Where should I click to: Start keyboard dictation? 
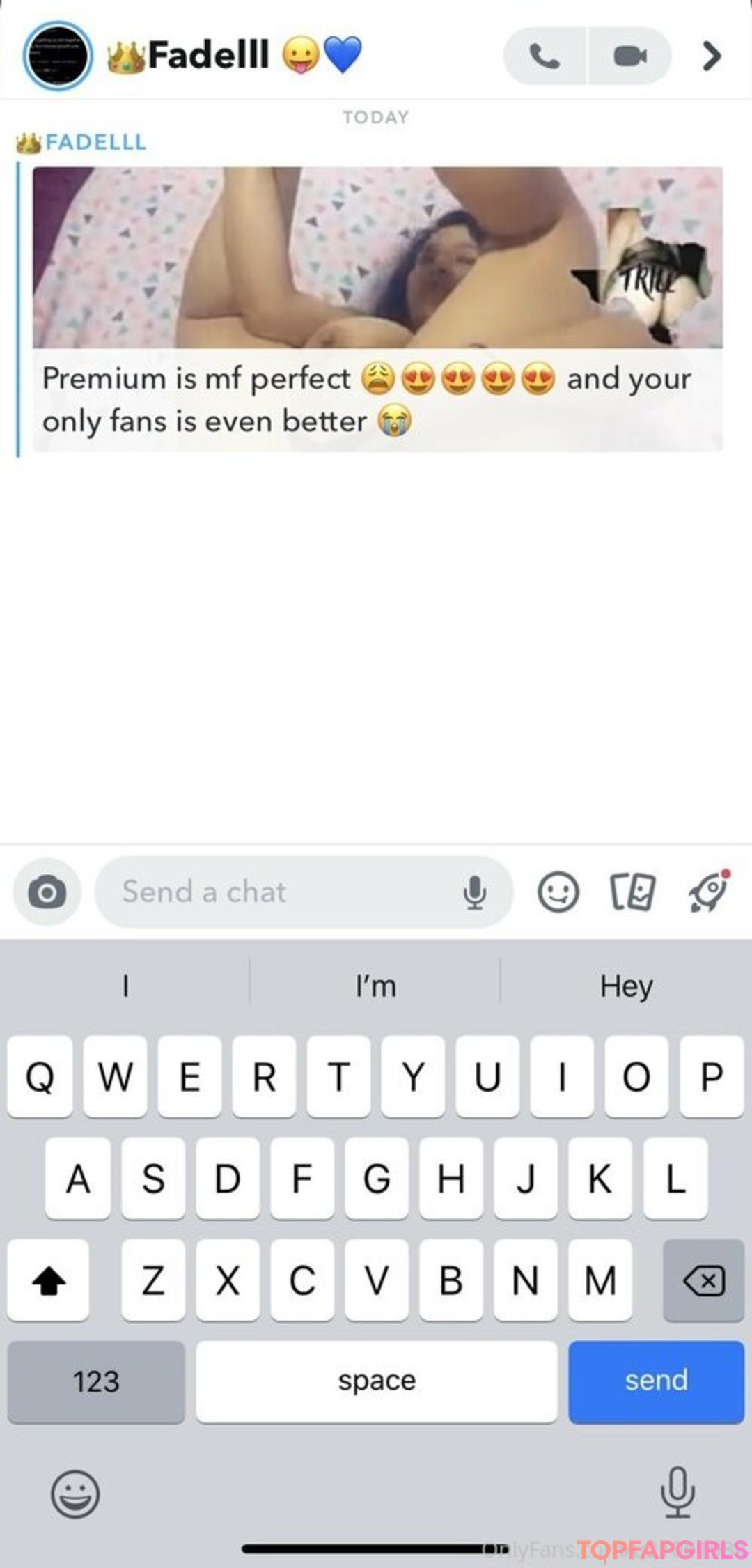[x=677, y=1491]
